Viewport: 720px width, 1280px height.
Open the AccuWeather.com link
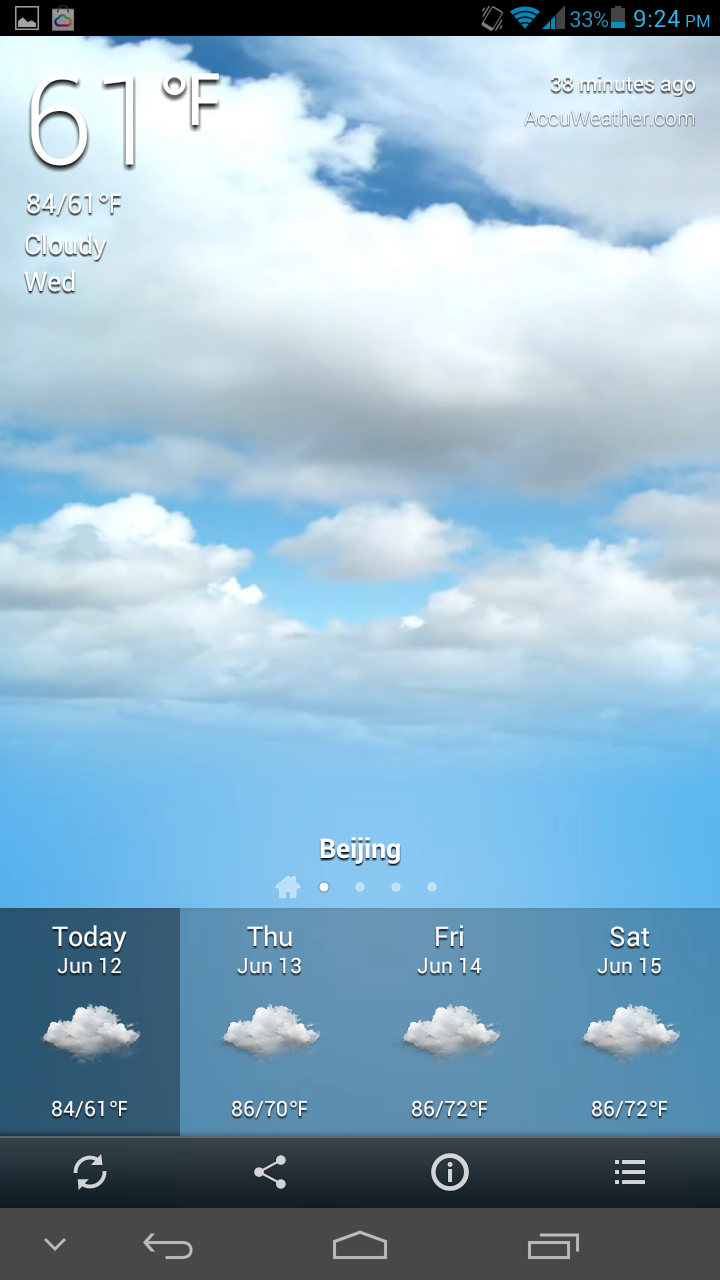tap(610, 119)
